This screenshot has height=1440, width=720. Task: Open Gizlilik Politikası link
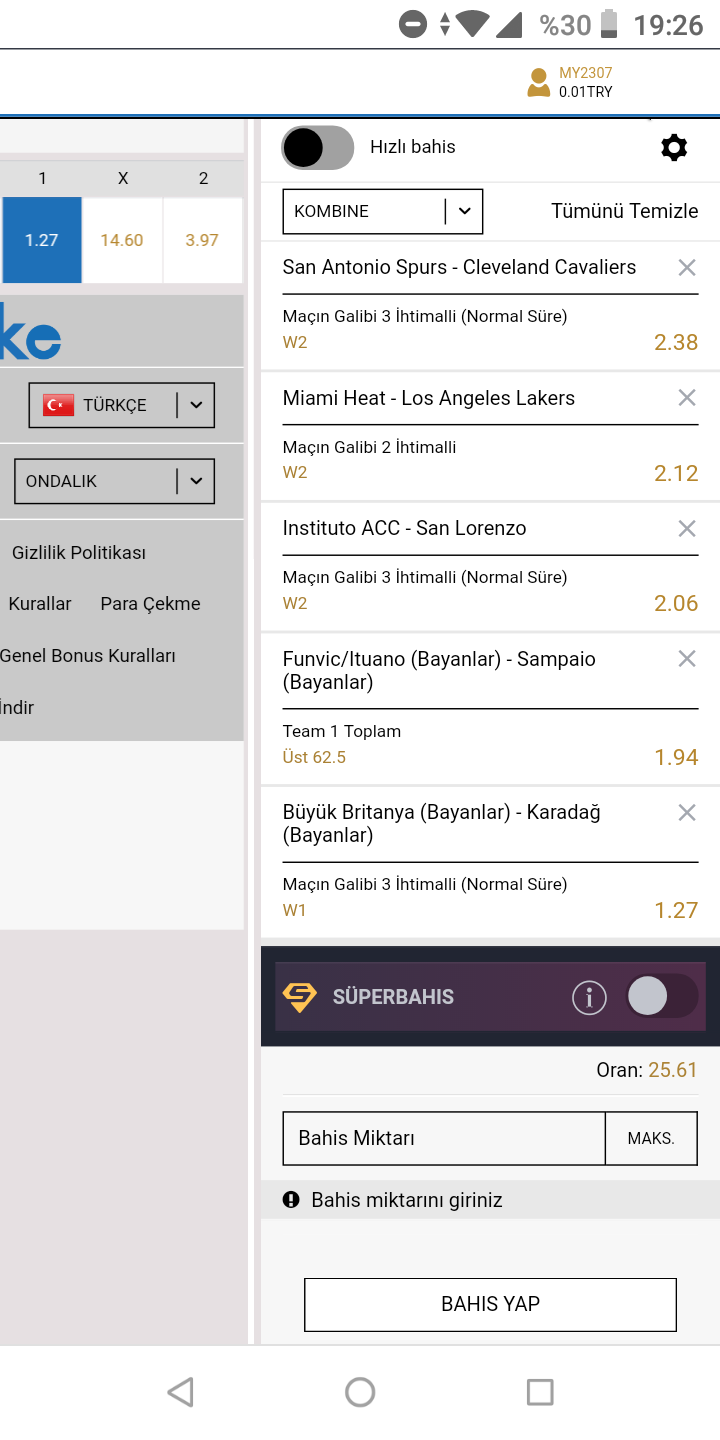click(79, 552)
